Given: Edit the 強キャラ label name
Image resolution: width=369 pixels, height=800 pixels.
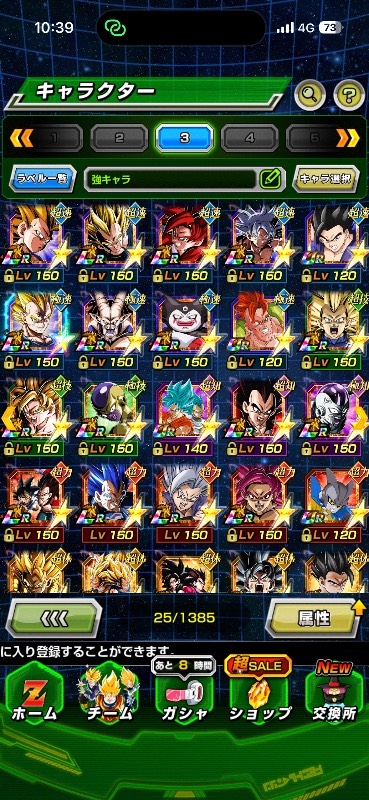Looking at the screenshot, I should pyautogui.click(x=270, y=179).
